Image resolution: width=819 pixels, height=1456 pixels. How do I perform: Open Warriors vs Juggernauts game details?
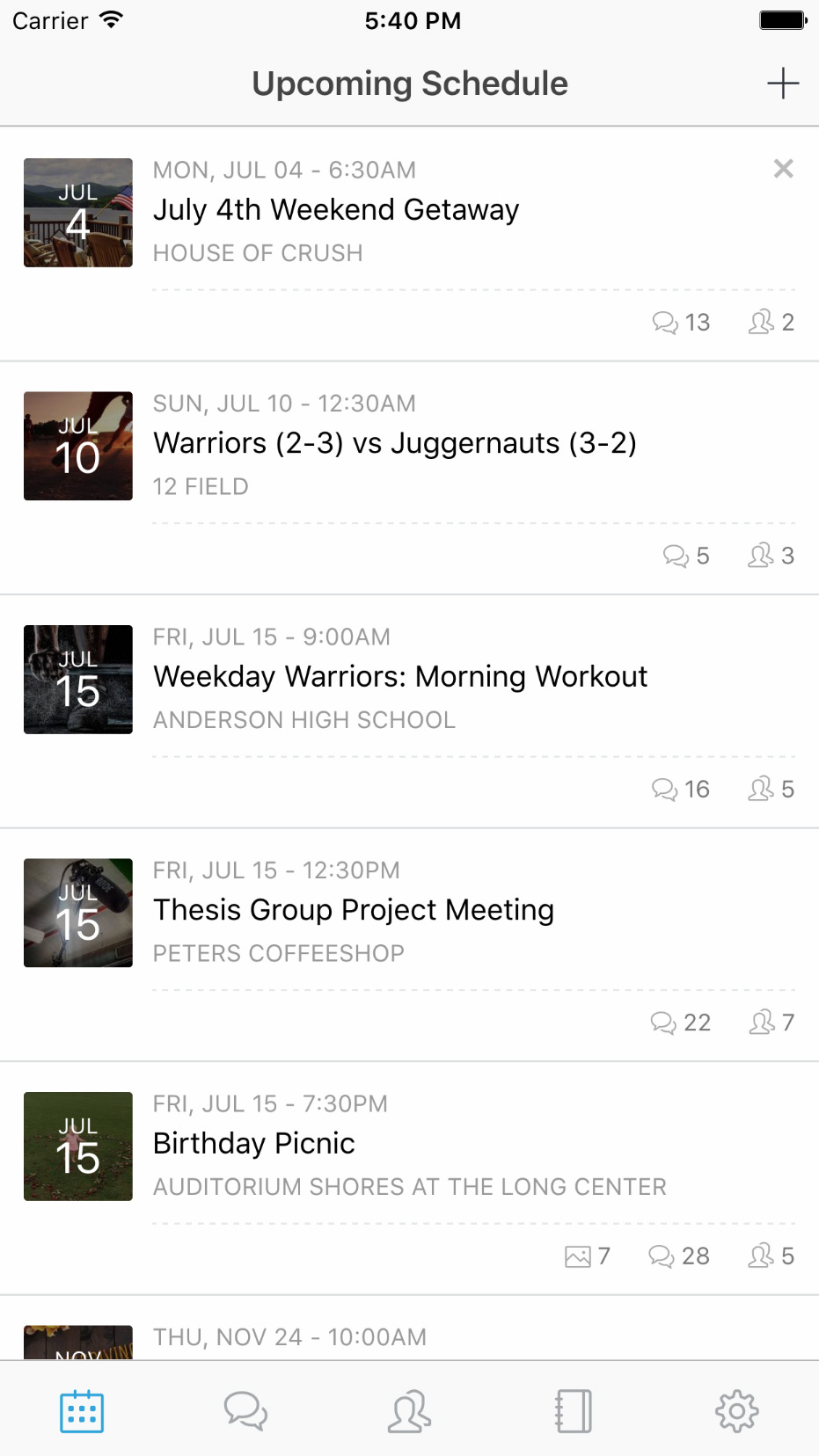tap(394, 443)
